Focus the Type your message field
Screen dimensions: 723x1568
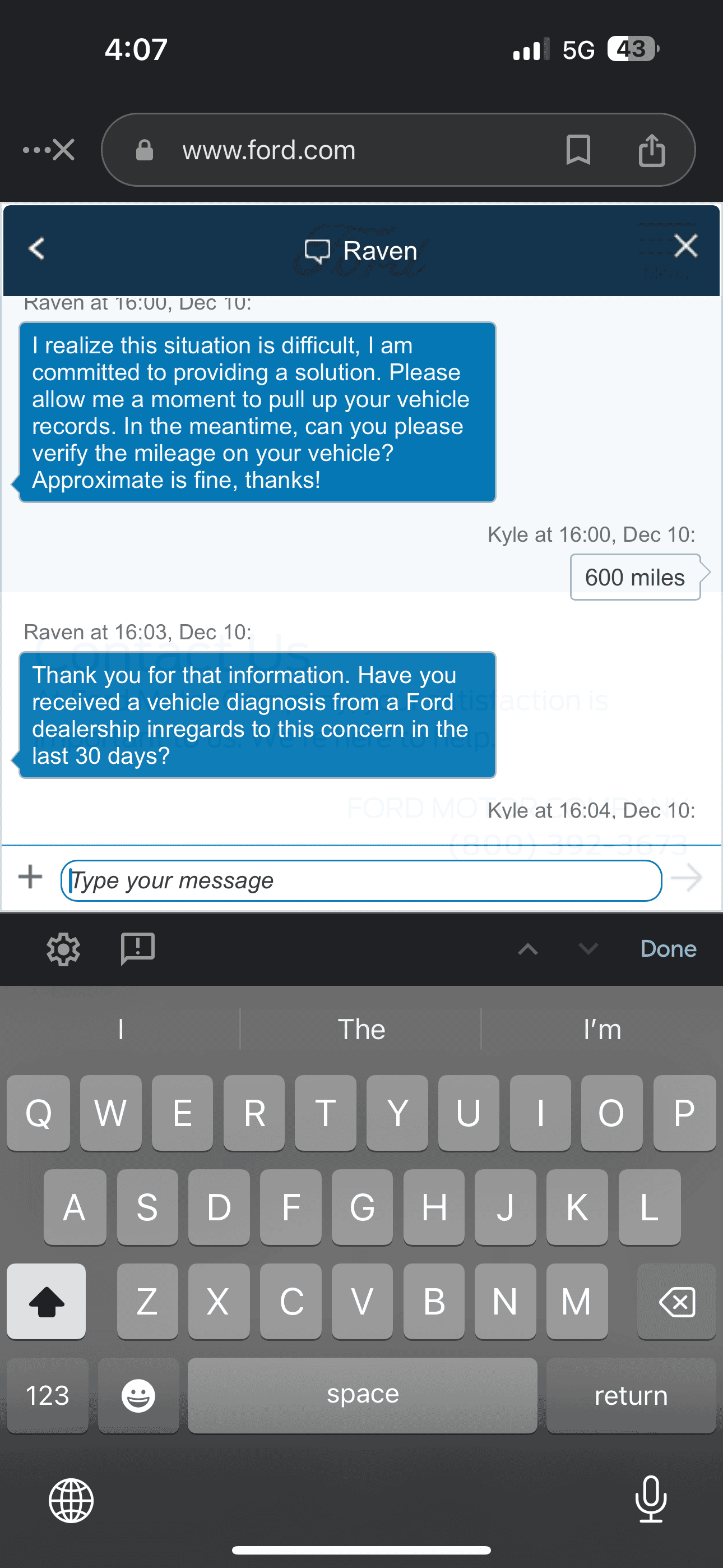click(361, 880)
